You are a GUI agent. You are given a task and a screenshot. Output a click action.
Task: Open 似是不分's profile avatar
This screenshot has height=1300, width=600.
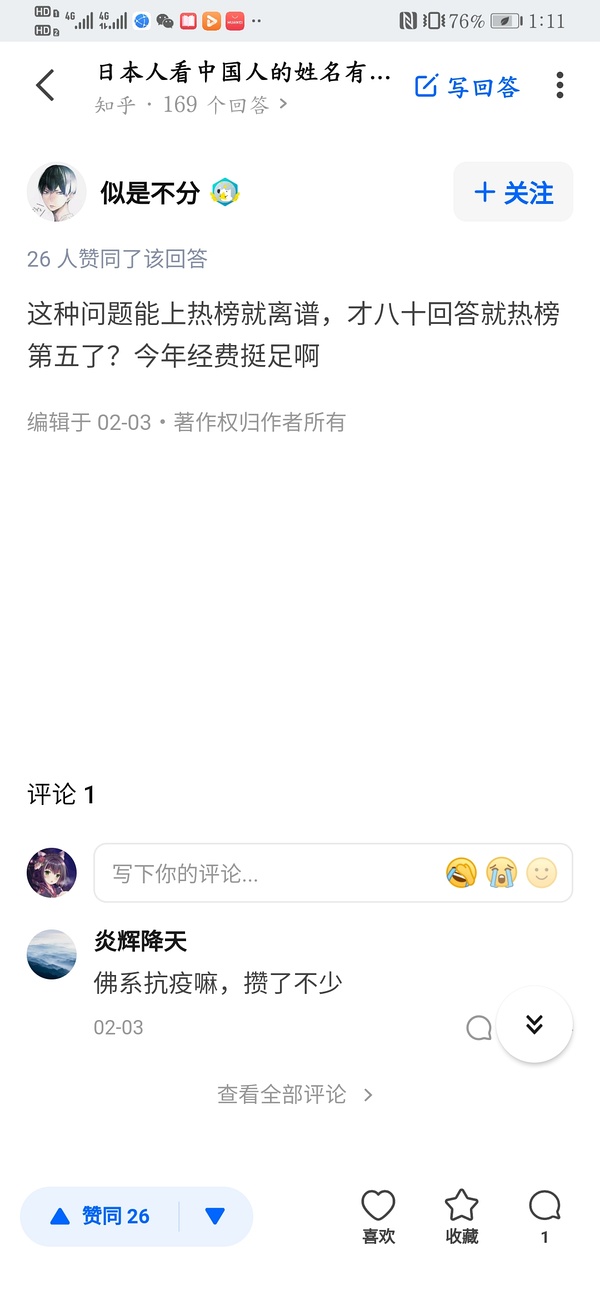56,192
